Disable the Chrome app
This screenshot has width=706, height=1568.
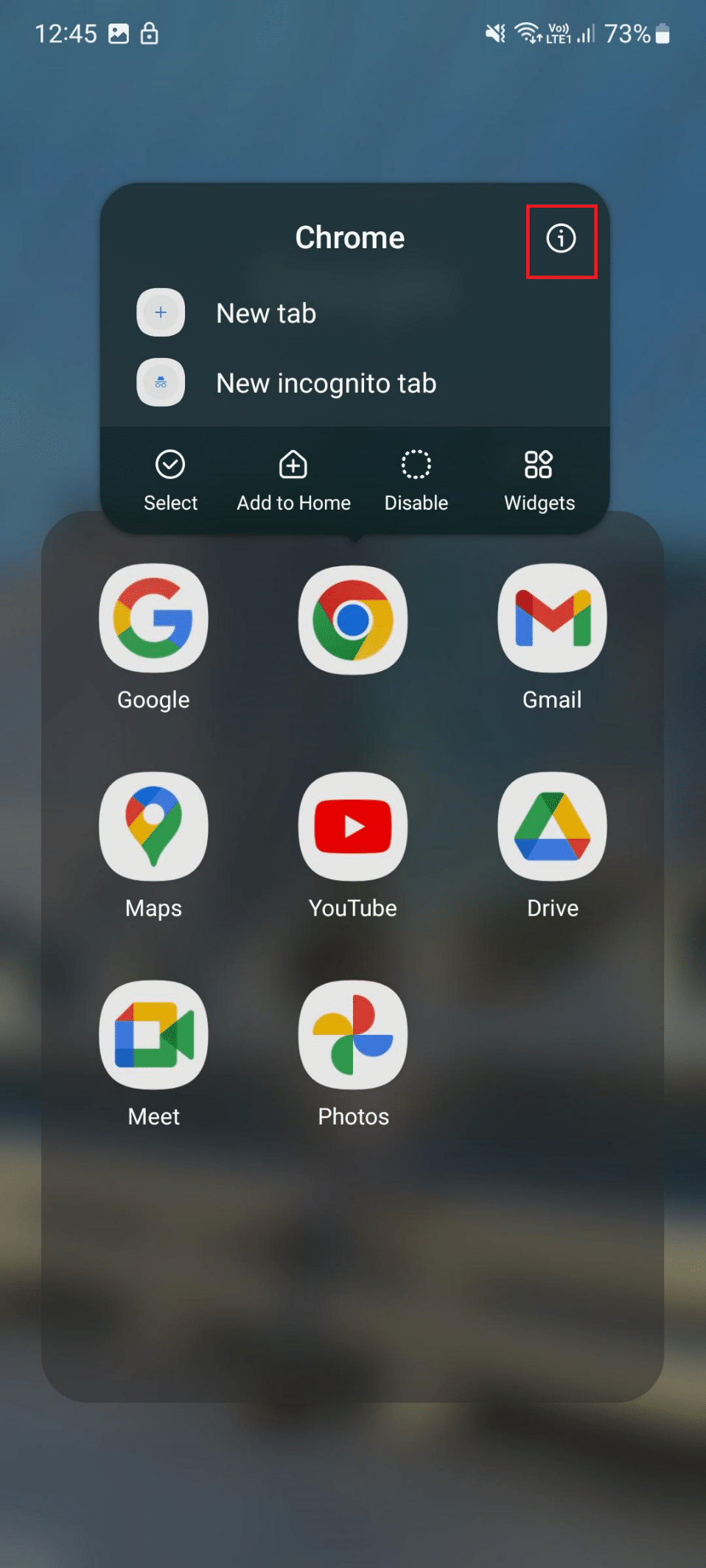416,479
